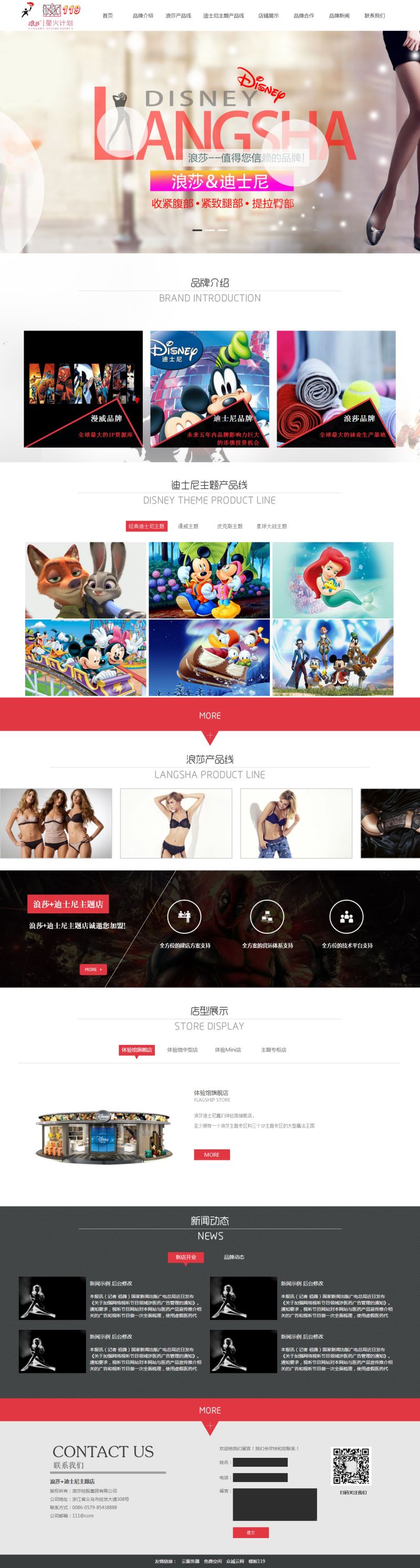The width and height of the screenshot is (420, 1568).
Task: Tap MORE button in 浪莎+迪士尼主题店 banner
Action: (x=93, y=969)
